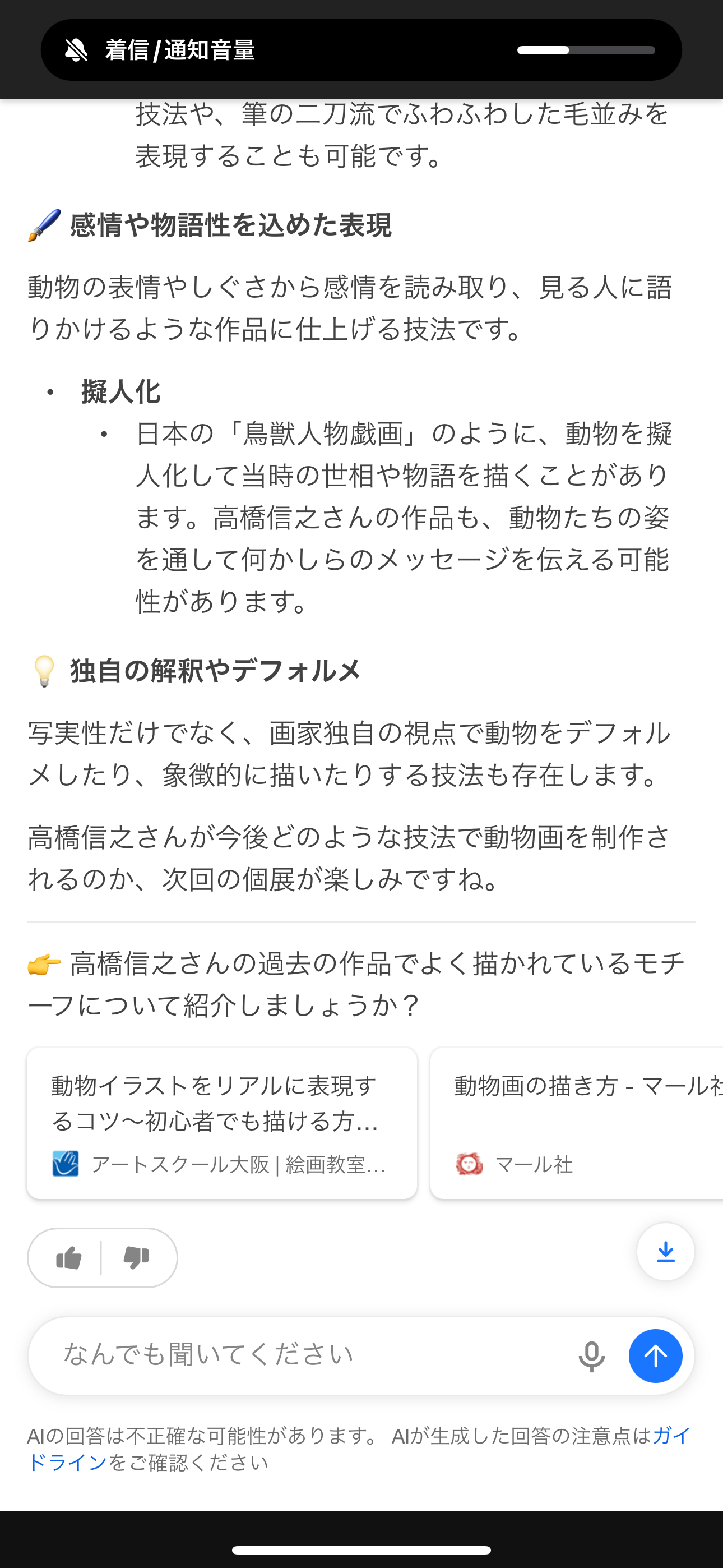Image resolution: width=723 pixels, height=1568 pixels.
Task: Adjust the 着信/通知音量 volume slider
Action: pos(586,50)
